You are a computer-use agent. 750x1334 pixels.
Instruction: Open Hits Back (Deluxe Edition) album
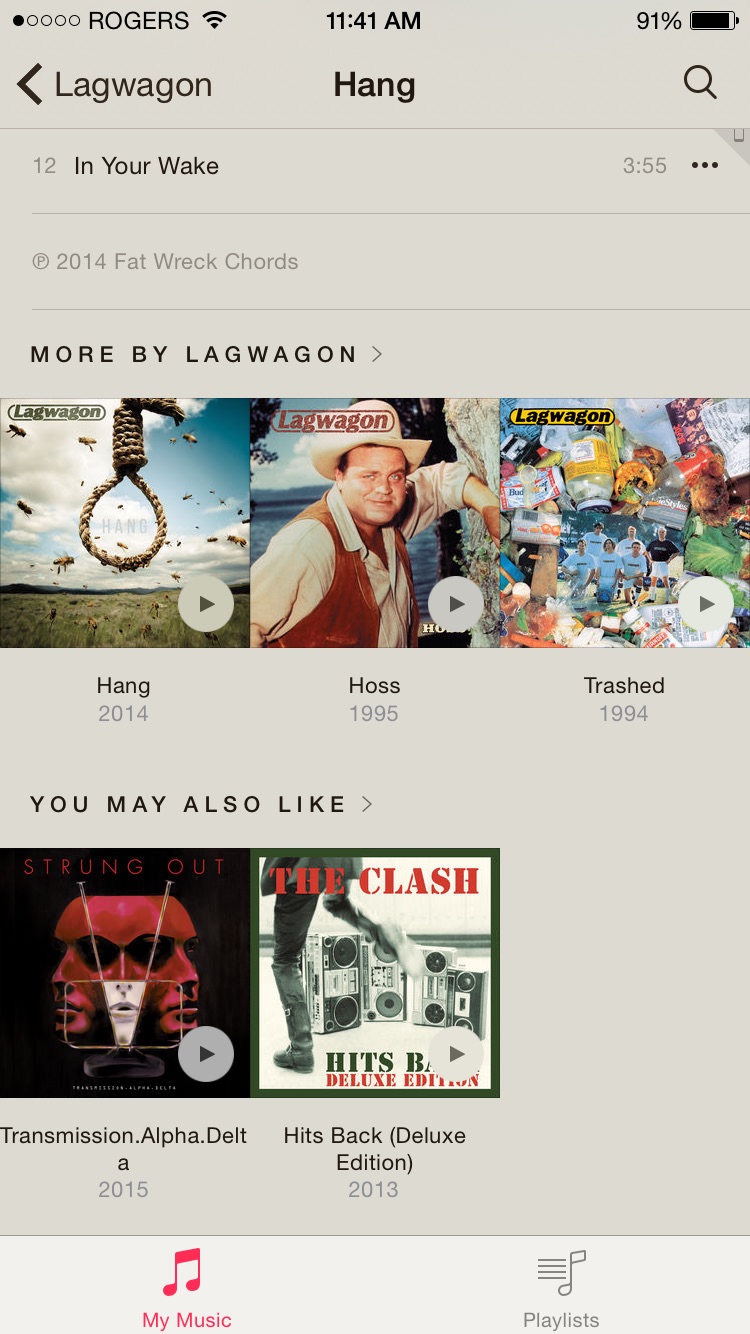pyautogui.click(x=374, y=973)
